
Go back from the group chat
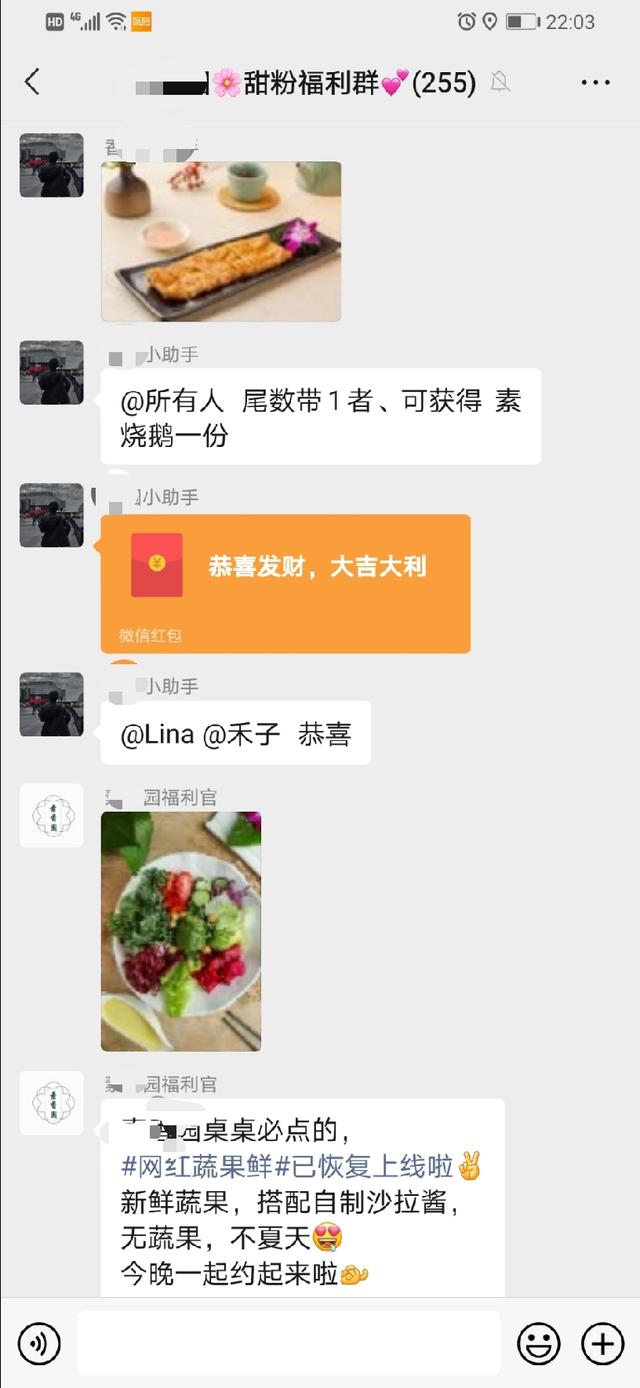[32, 82]
